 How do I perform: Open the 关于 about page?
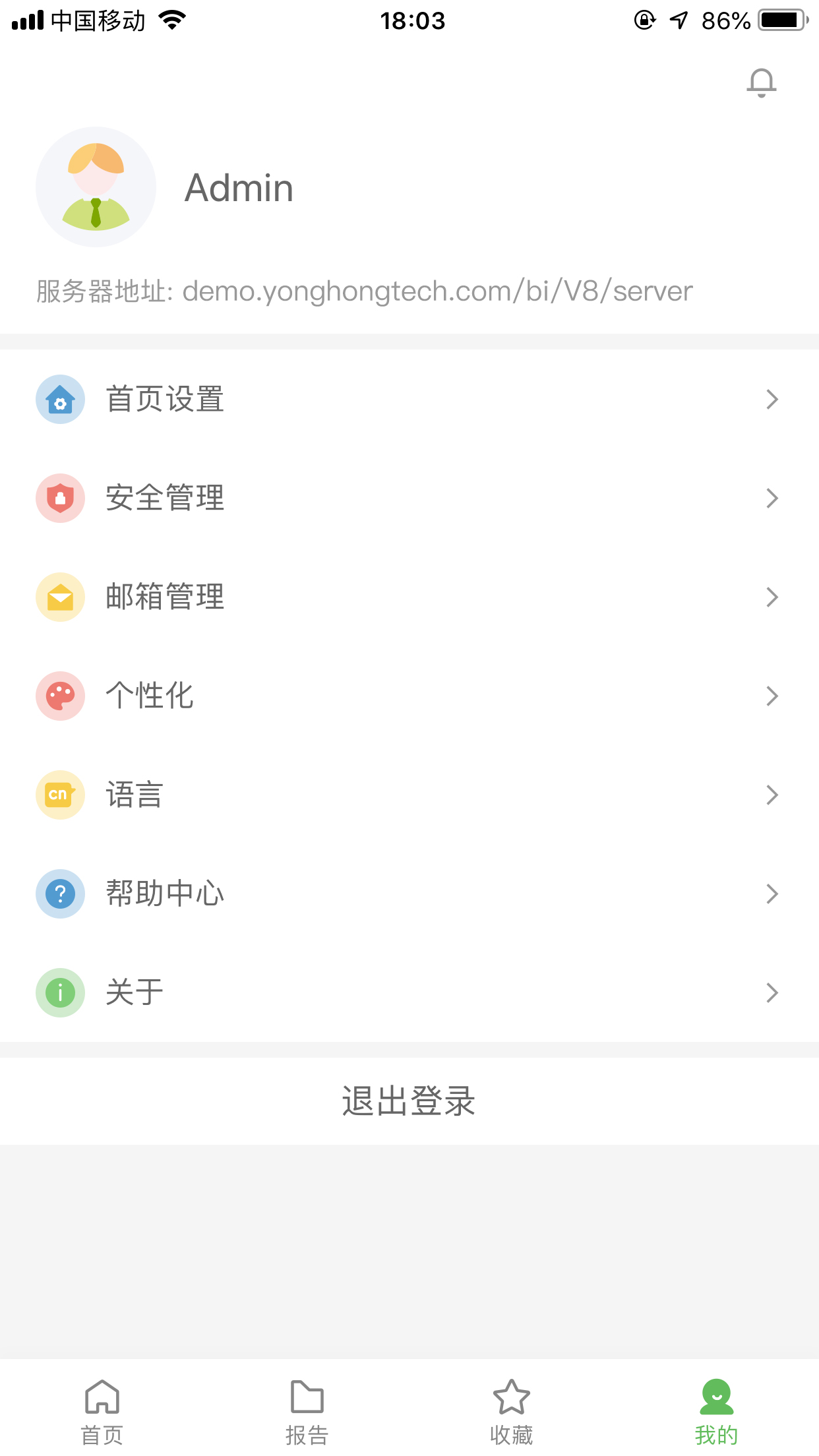tap(409, 993)
